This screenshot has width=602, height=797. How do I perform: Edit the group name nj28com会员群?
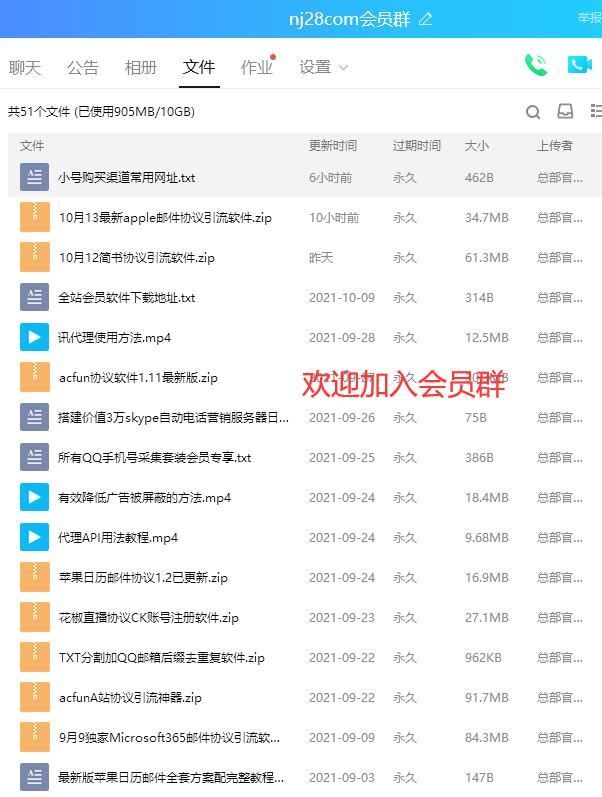426,19
